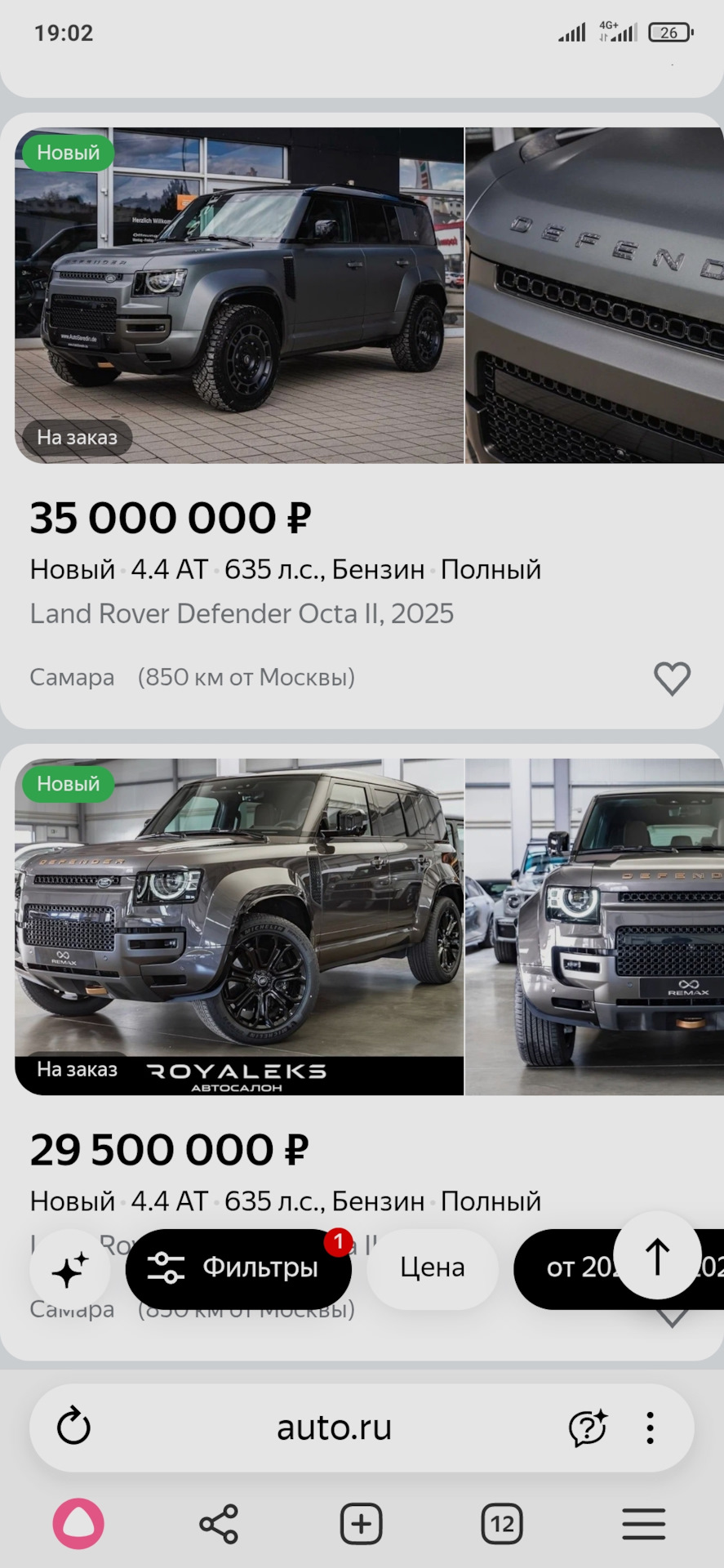Screen dimensions: 724x1568
Task: Launch the Alice voice assistant
Action: (78, 1524)
